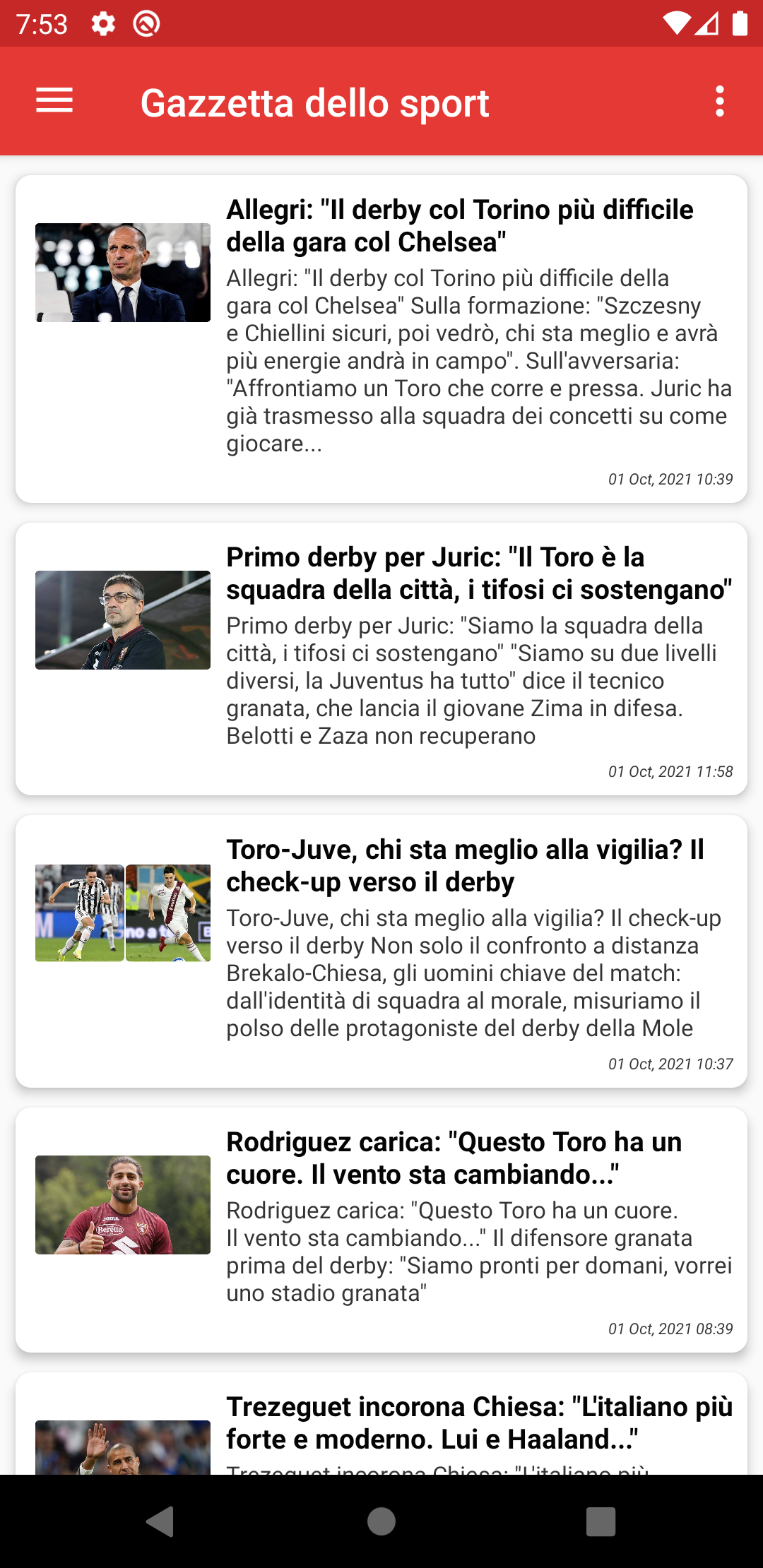Tap the system home button
The image size is (763, 1568).
pyautogui.click(x=381, y=1521)
